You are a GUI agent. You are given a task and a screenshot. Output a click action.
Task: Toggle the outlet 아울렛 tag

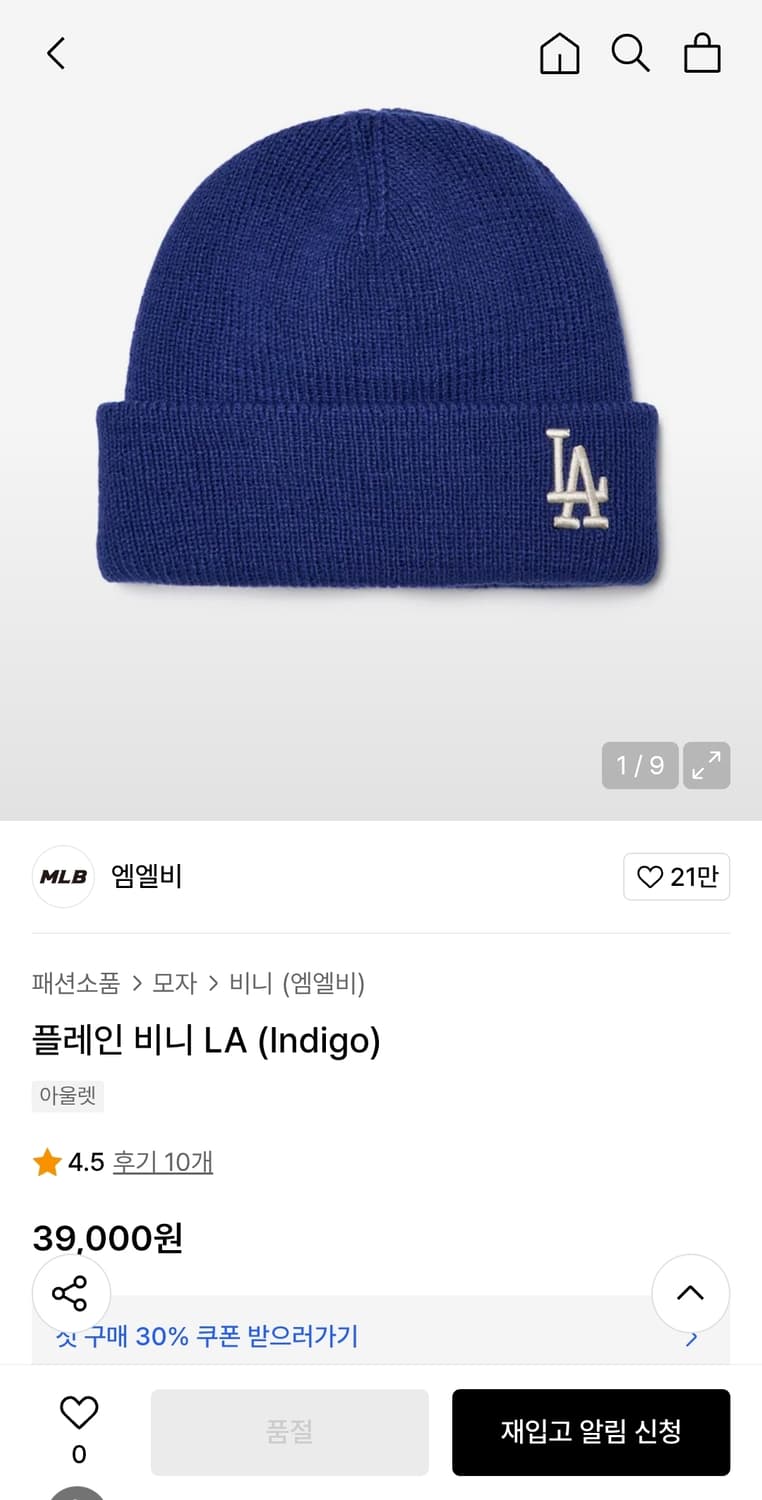(x=67, y=1096)
